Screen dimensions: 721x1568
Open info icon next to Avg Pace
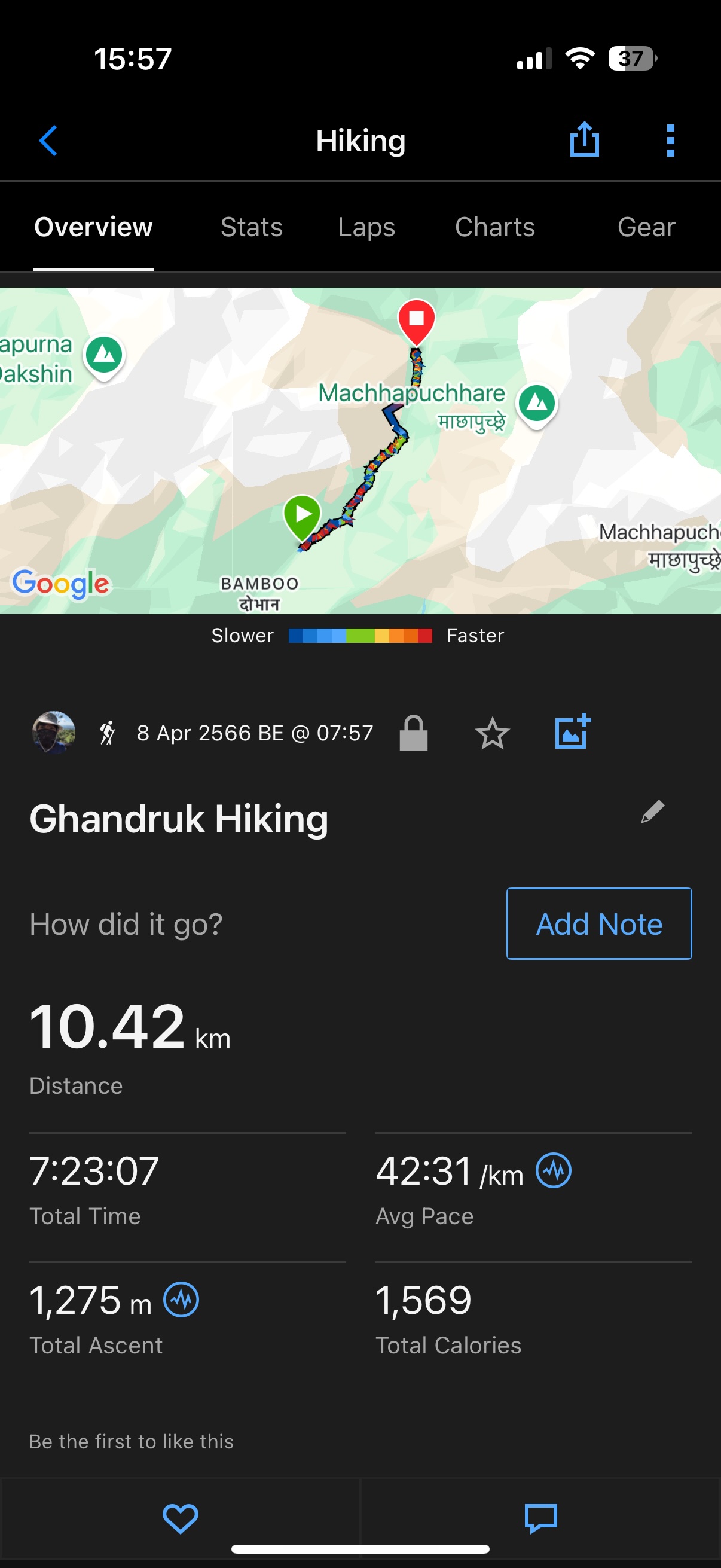click(x=553, y=1170)
